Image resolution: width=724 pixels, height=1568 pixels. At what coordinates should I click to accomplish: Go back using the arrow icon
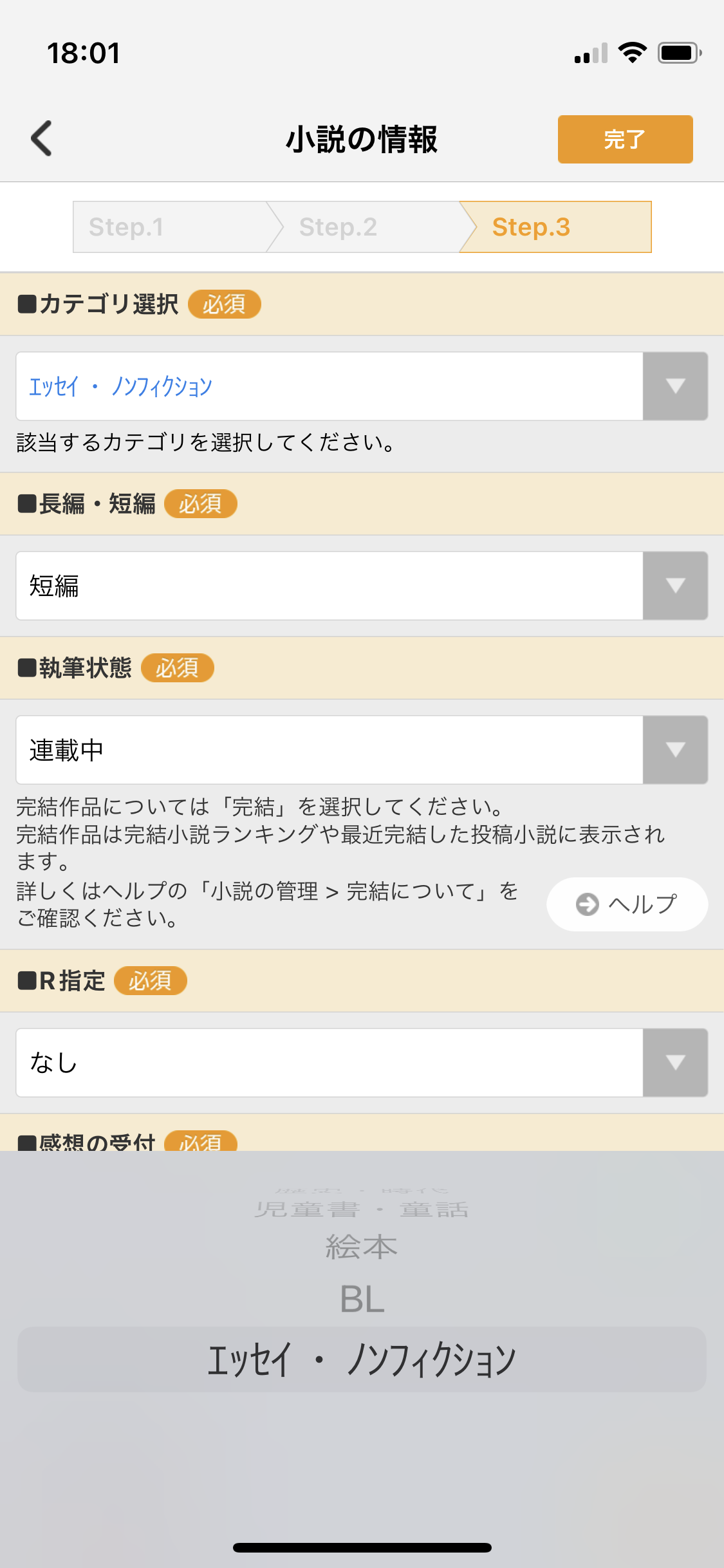42,138
